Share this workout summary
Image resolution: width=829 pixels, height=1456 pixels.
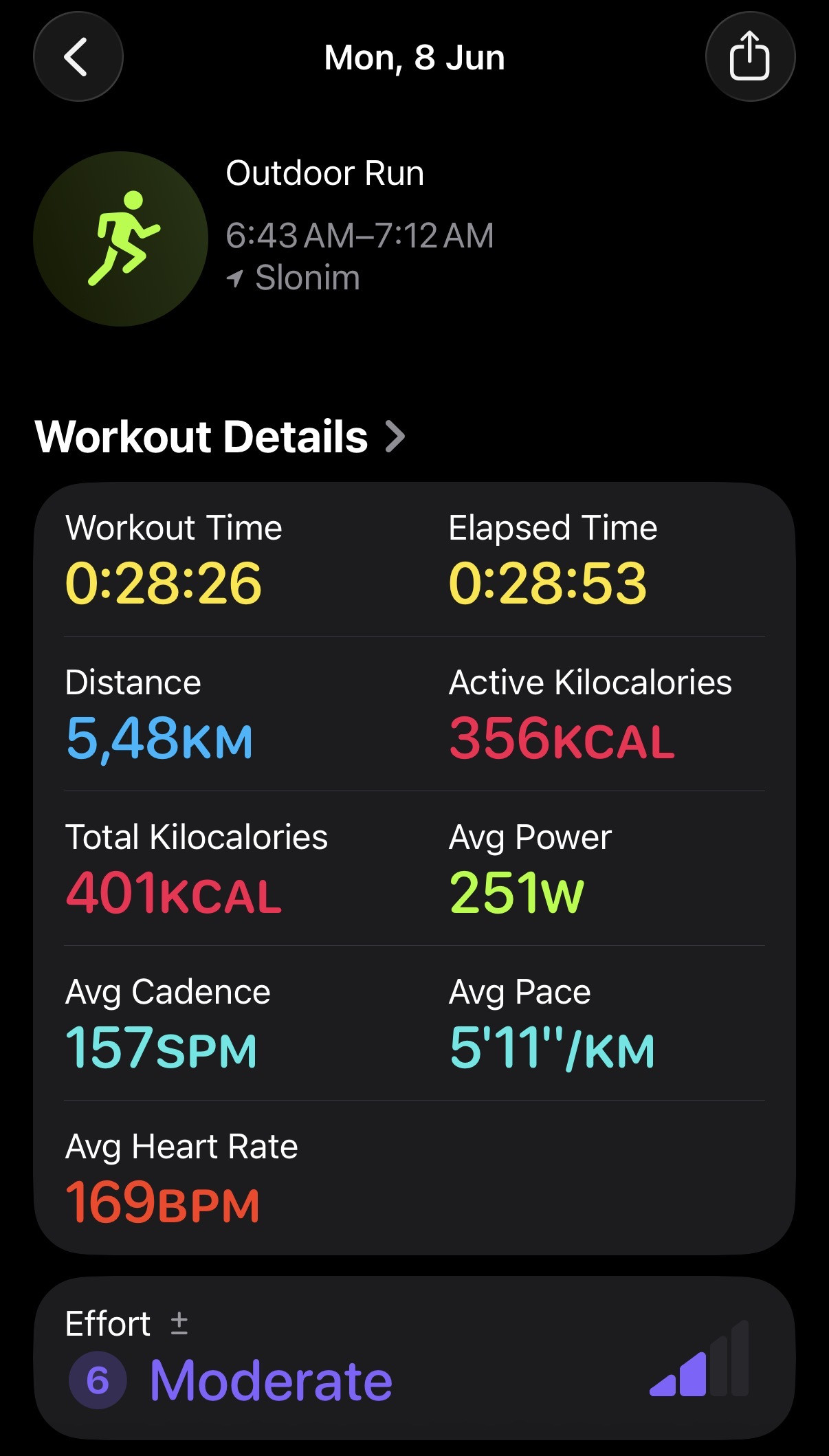(750, 57)
